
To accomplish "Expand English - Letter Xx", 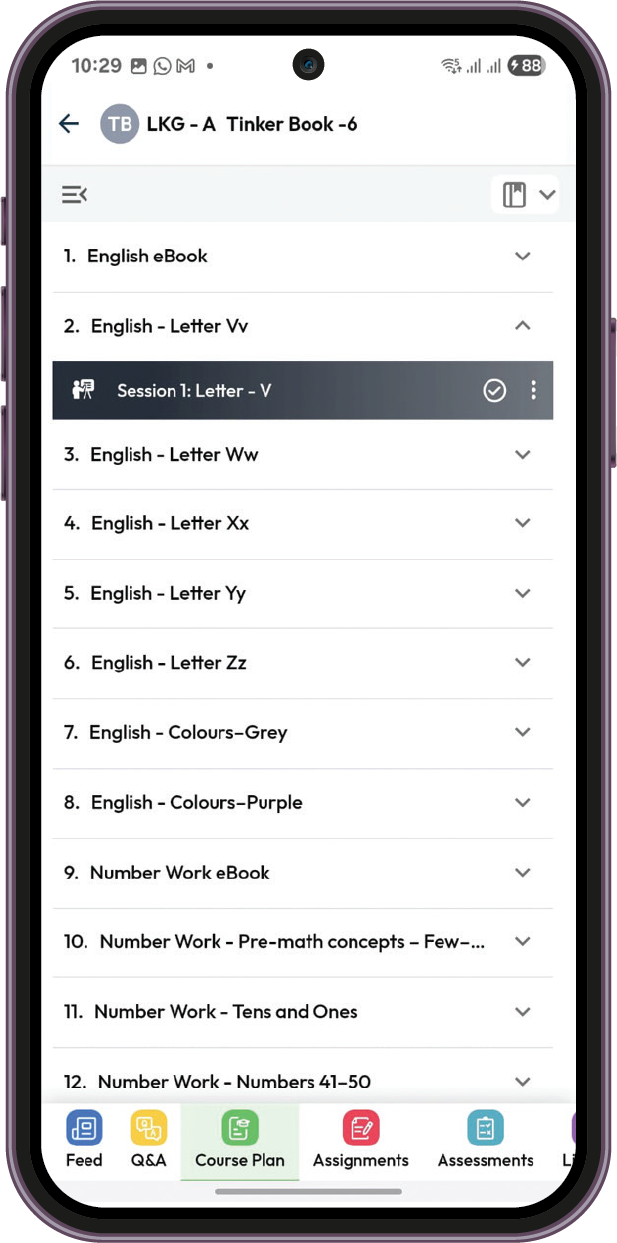I will pos(522,523).
